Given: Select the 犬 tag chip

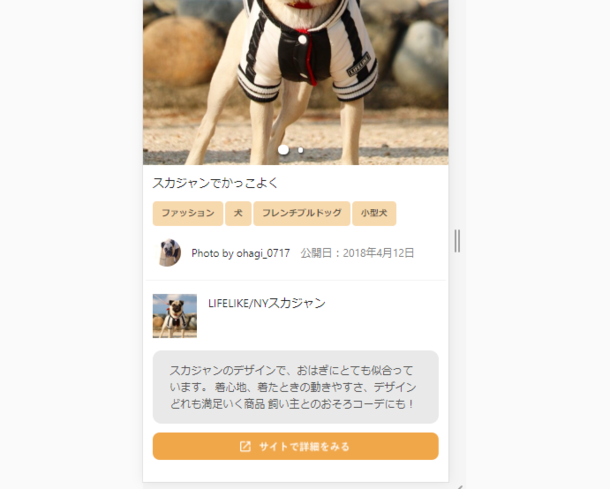Looking at the screenshot, I should coord(238,213).
